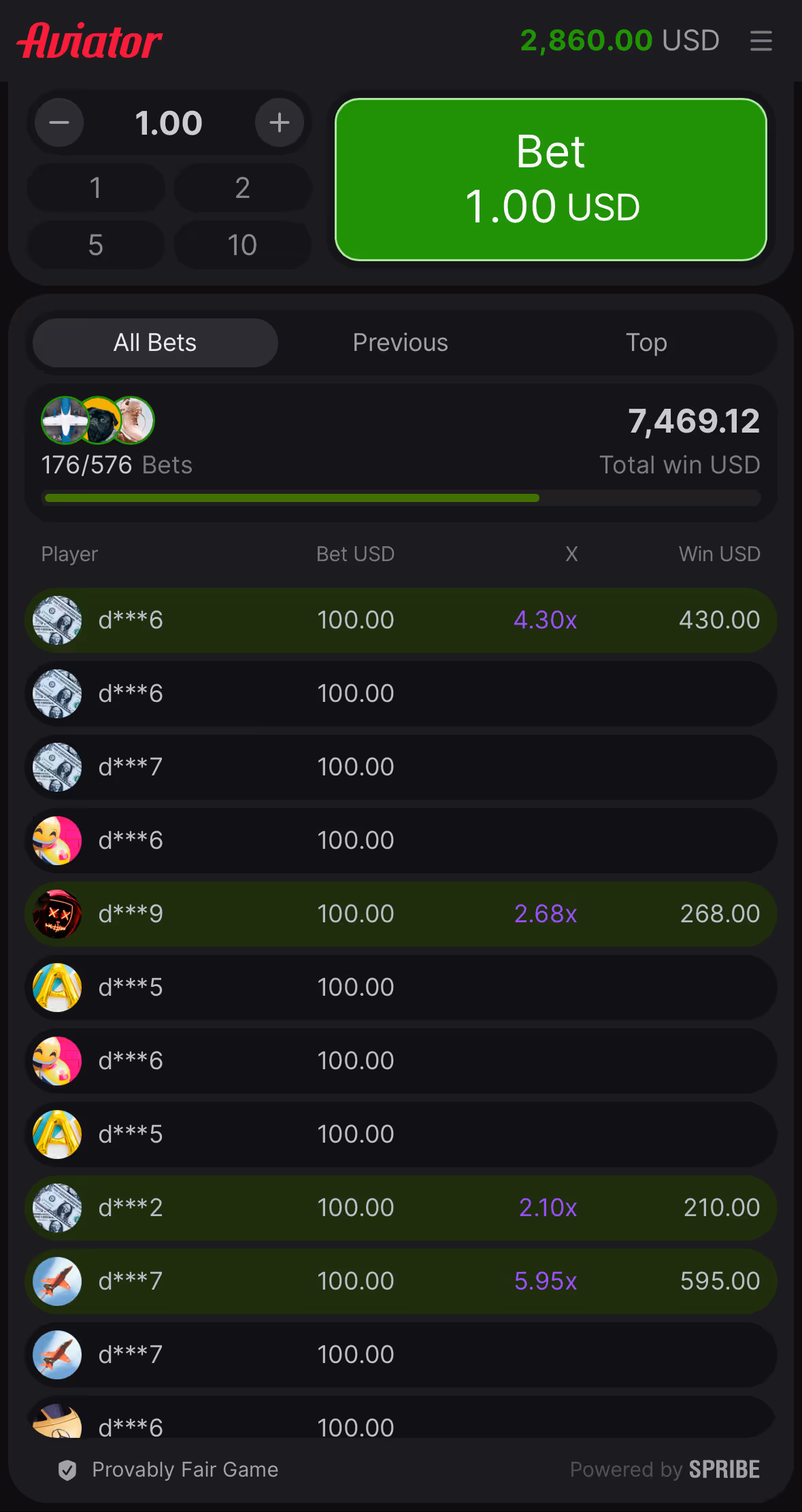Screen dimensions: 802x1512
Task: Choose the quick bet amount 5
Action: 96,245
